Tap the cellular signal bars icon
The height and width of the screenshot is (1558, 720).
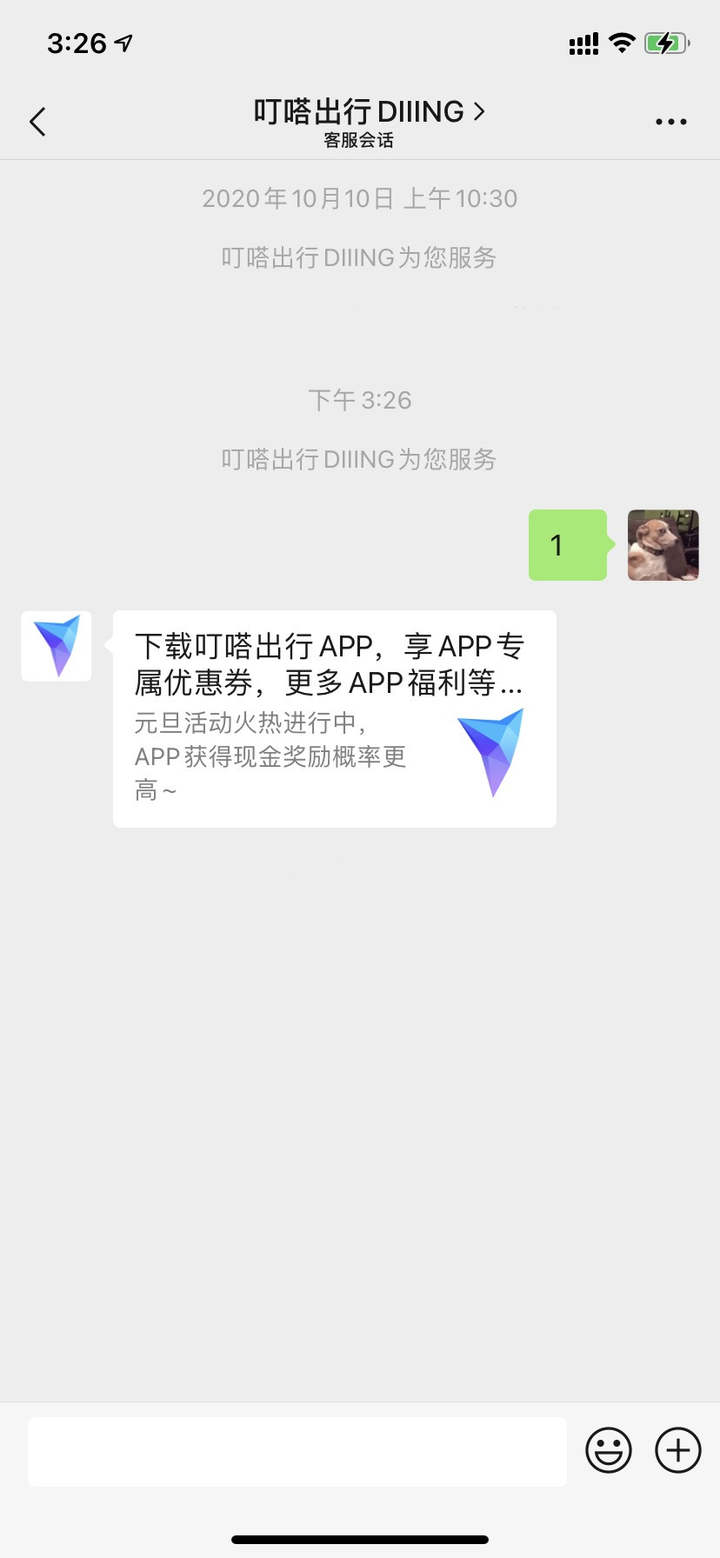(x=584, y=42)
